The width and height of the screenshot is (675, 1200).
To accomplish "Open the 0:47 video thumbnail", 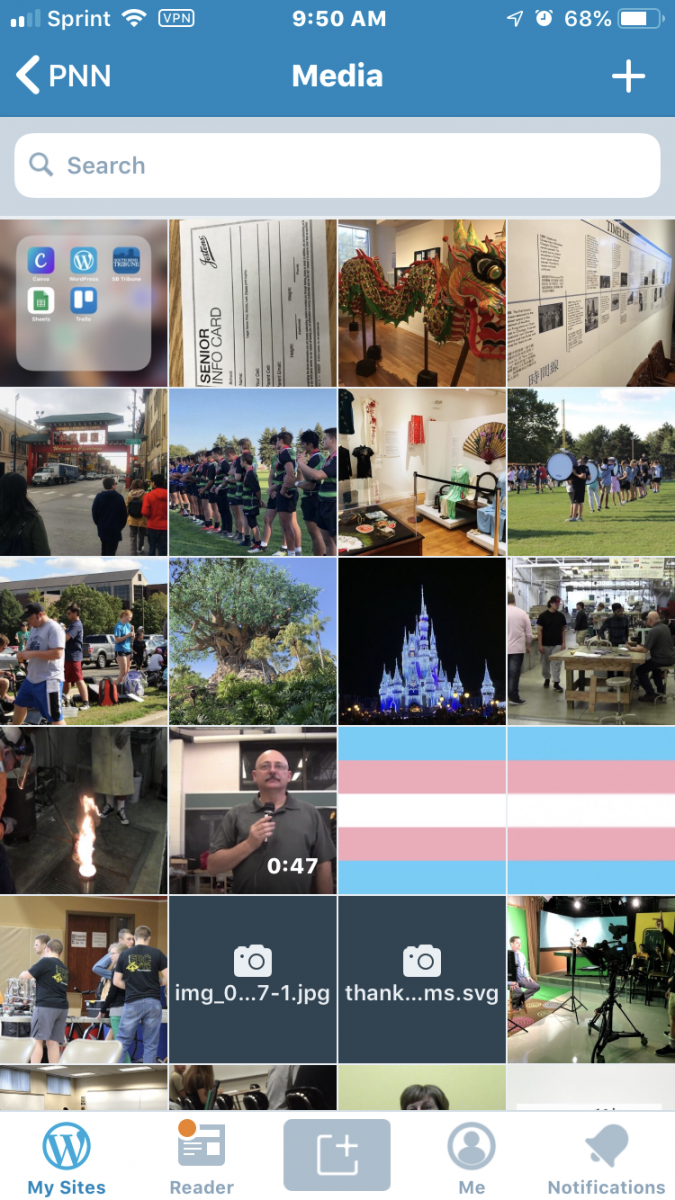I will point(252,810).
